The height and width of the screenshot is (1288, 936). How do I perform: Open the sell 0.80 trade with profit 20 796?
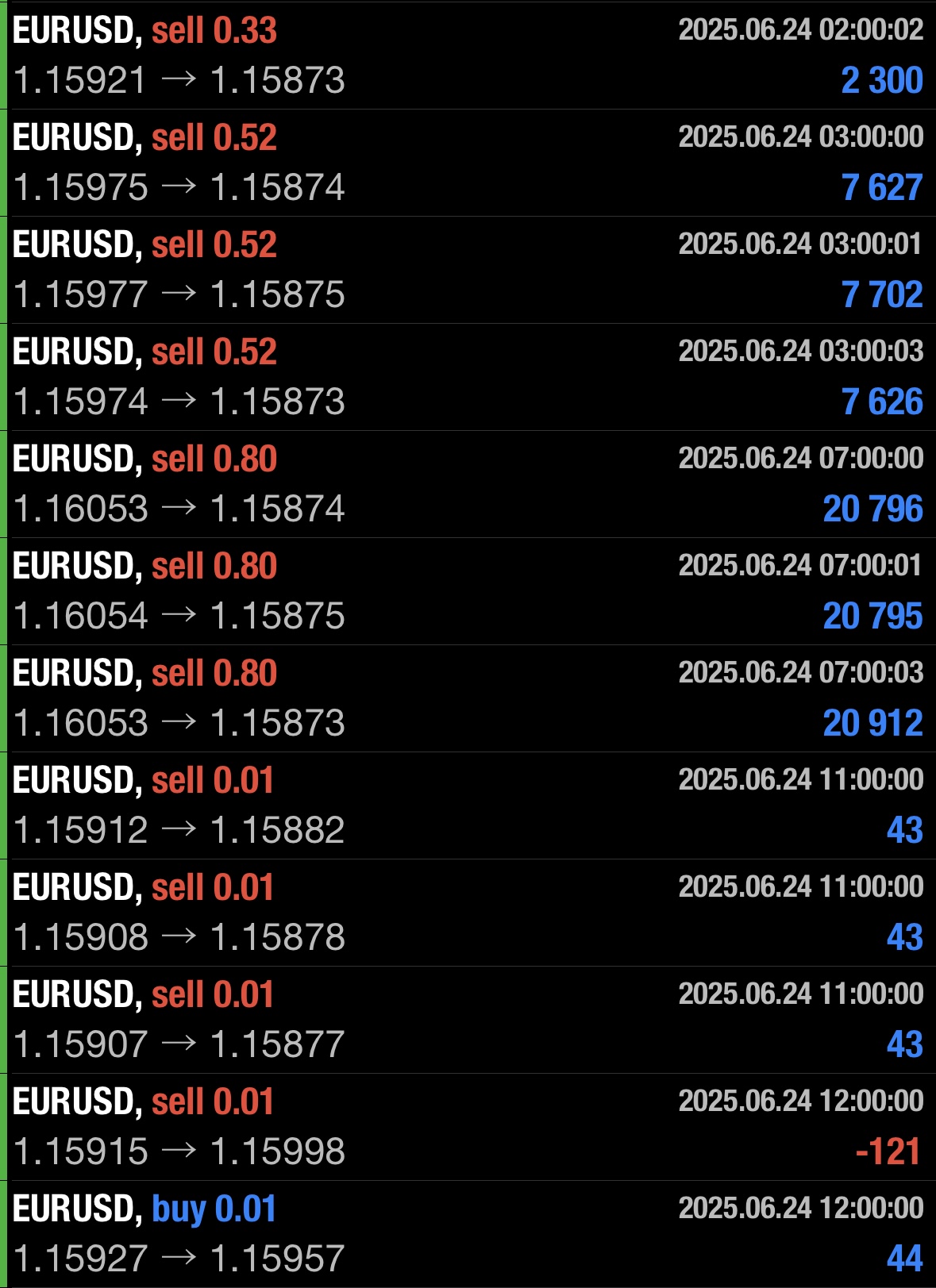(x=468, y=484)
